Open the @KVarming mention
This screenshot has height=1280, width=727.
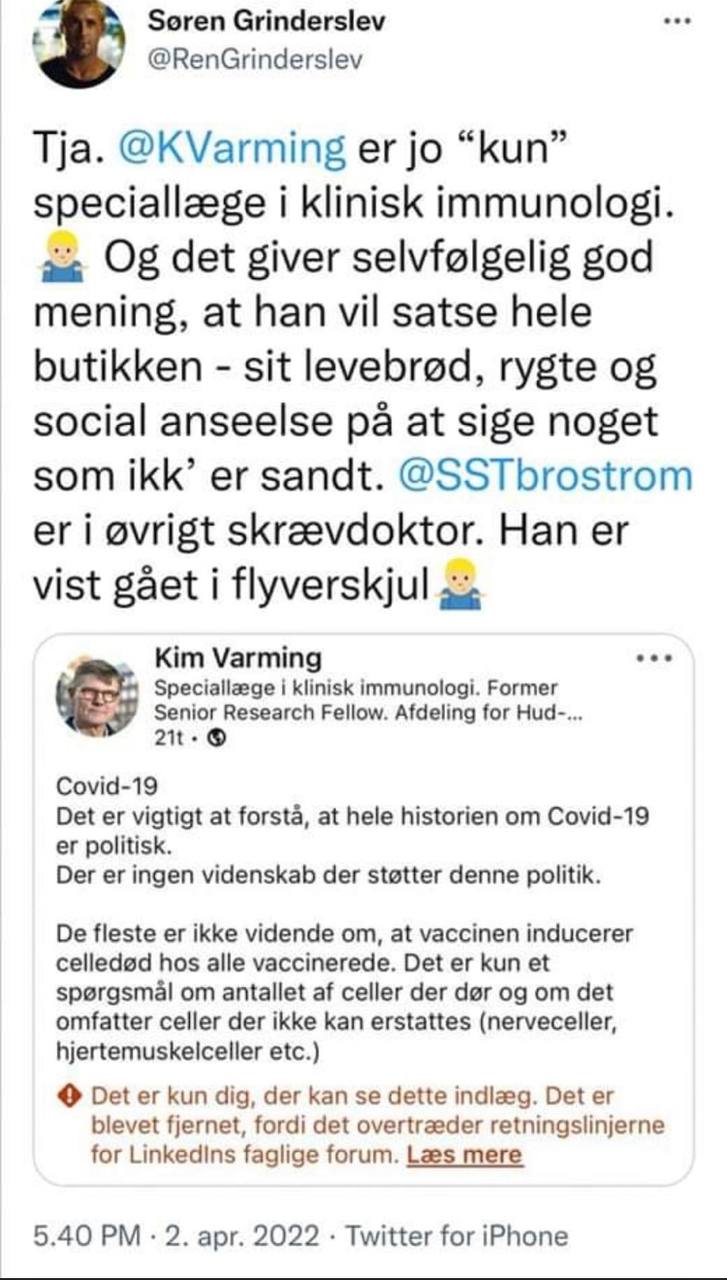coord(232,149)
